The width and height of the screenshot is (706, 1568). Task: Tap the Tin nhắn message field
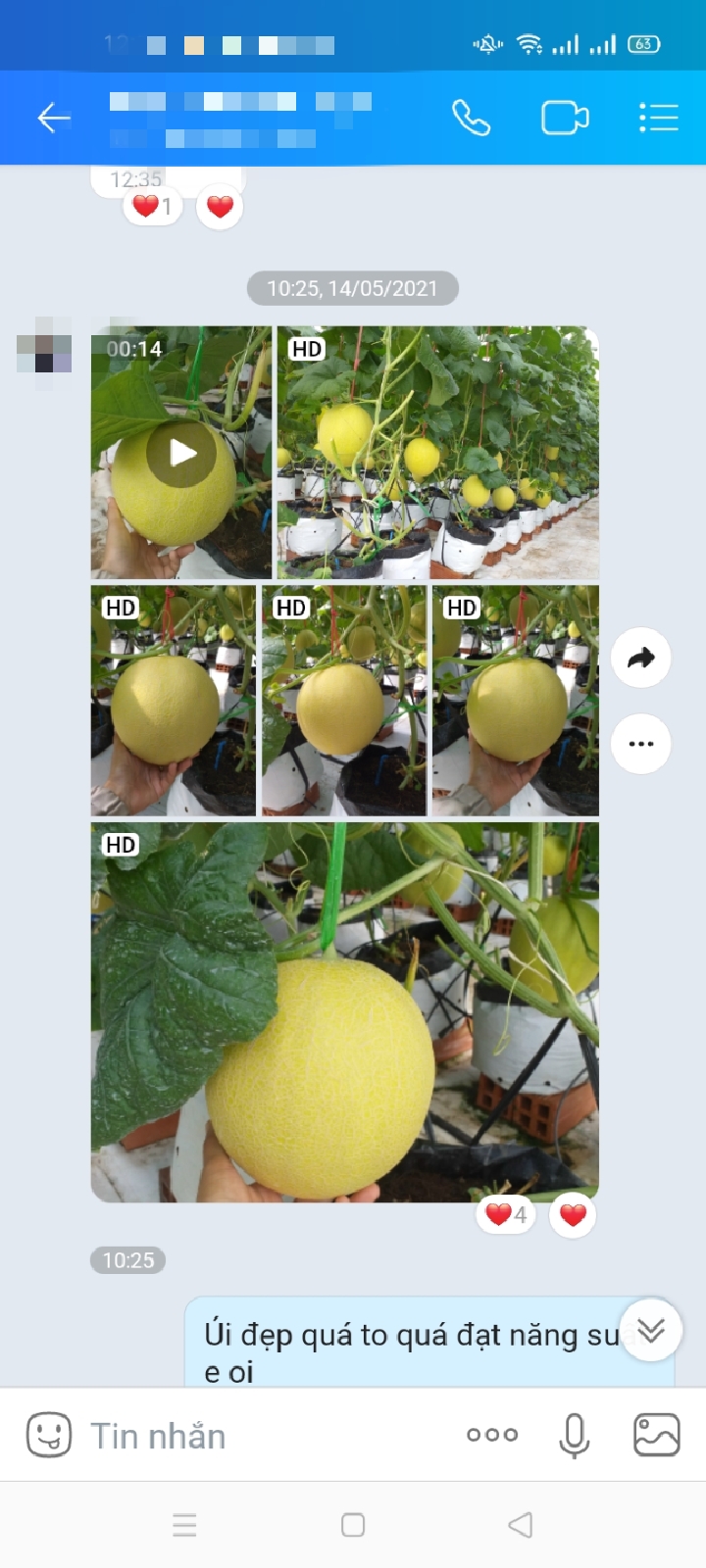[x=265, y=1436]
